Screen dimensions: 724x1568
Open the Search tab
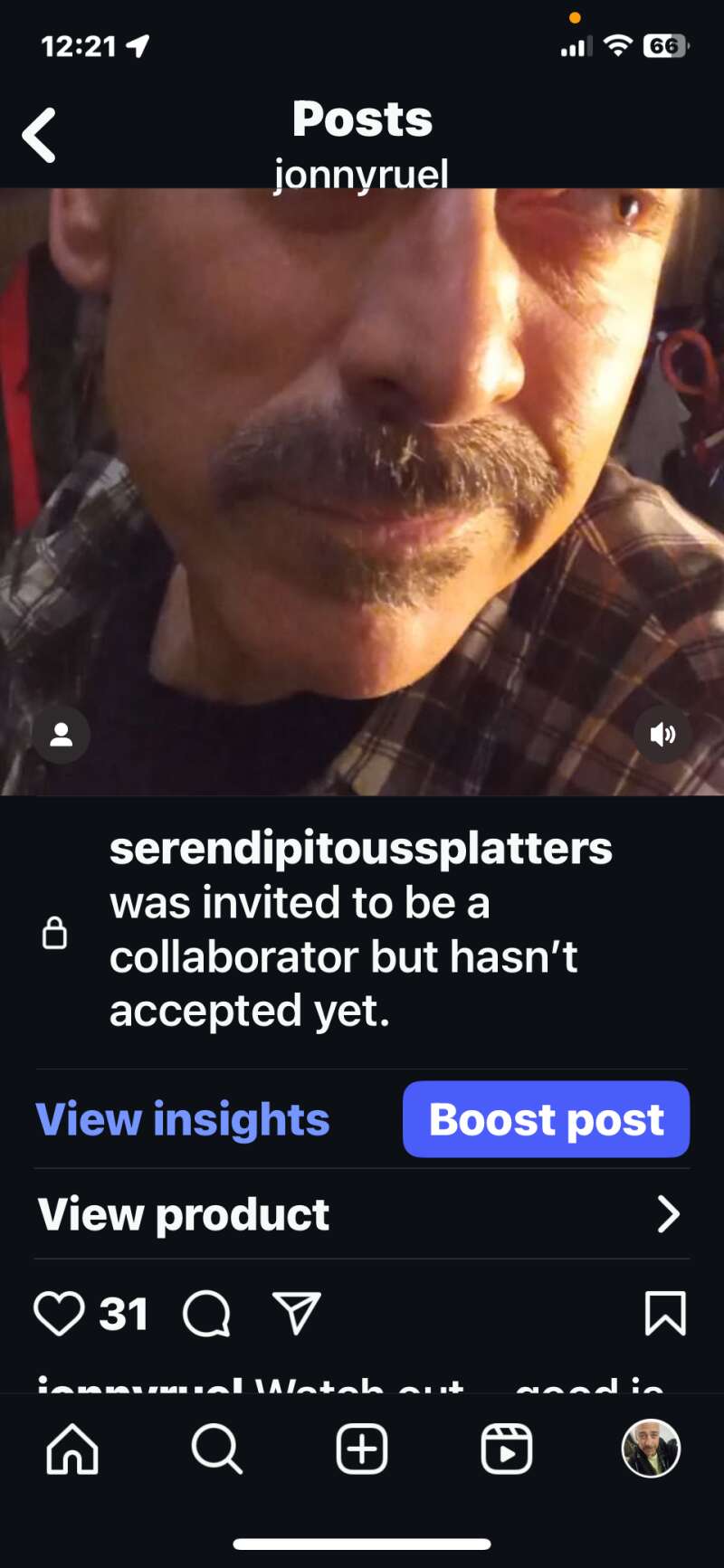click(217, 1449)
